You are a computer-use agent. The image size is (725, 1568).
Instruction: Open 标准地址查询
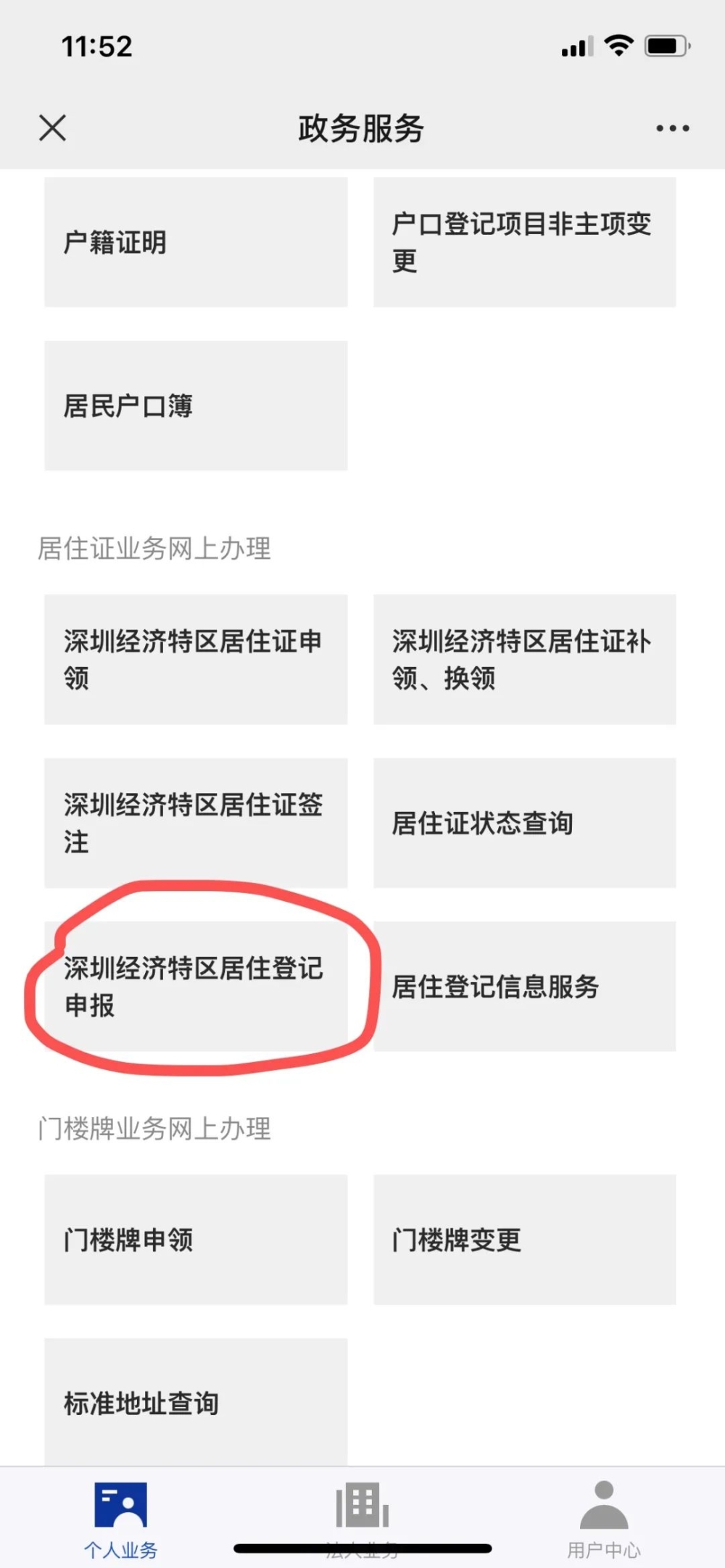(x=196, y=1403)
